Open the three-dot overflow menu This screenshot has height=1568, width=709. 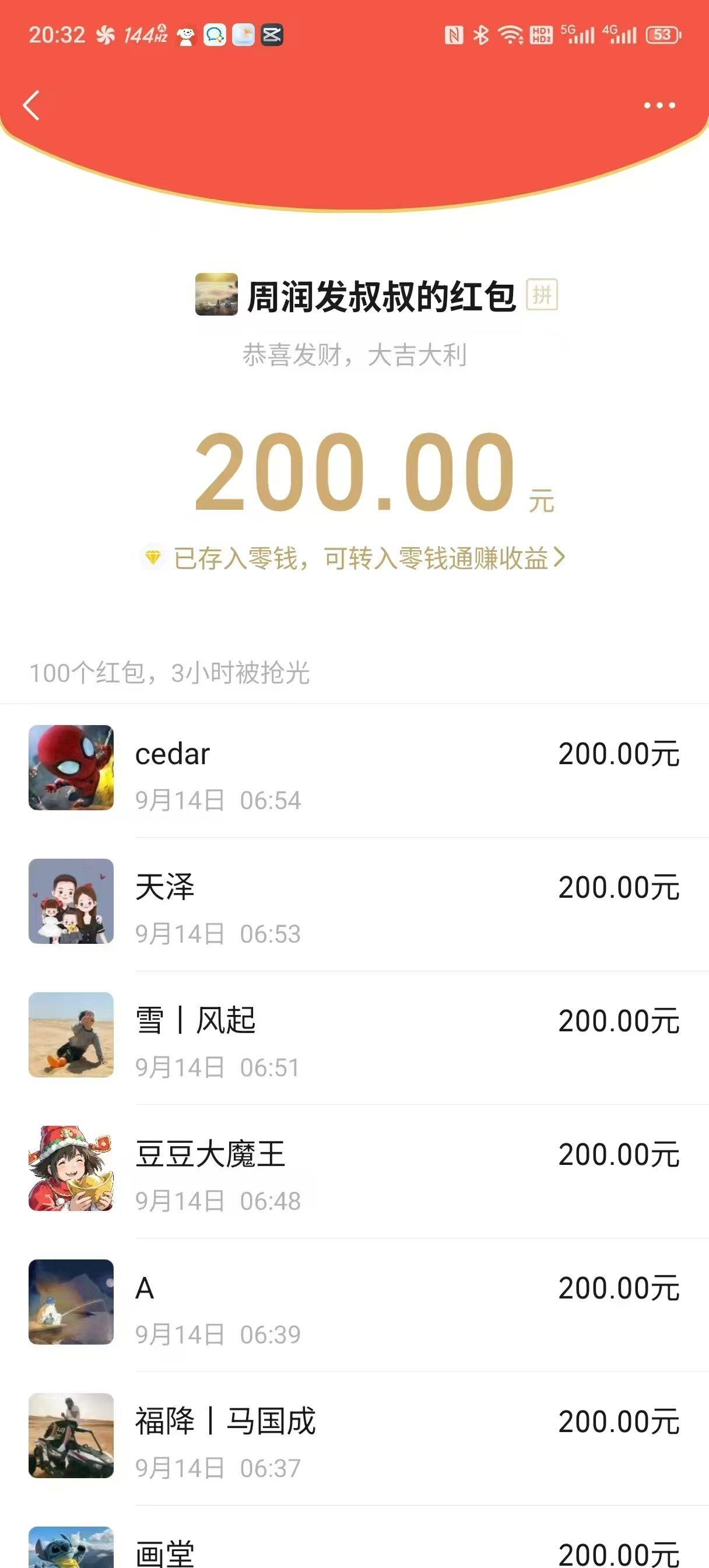pyautogui.click(x=659, y=106)
